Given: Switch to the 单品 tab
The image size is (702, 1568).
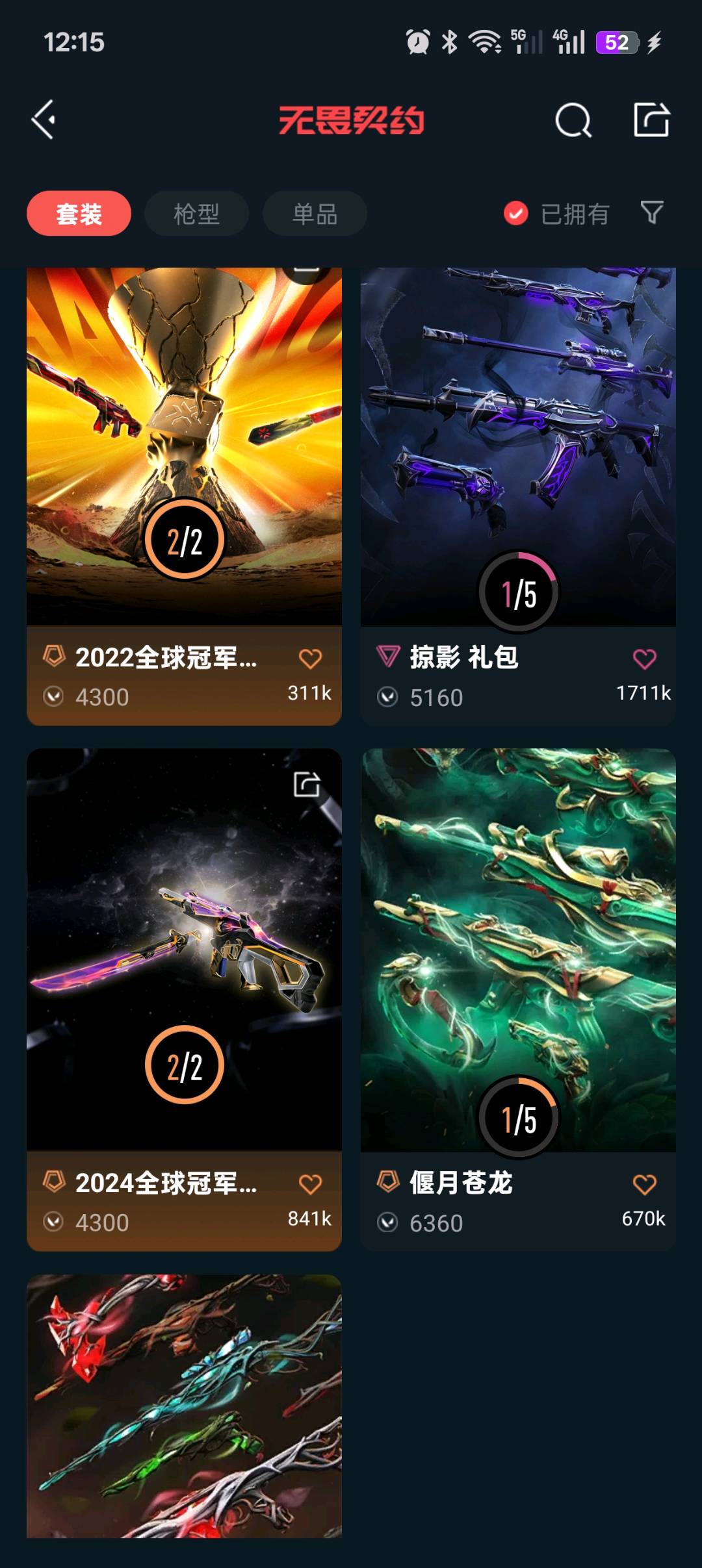Looking at the screenshot, I should pyautogui.click(x=315, y=214).
